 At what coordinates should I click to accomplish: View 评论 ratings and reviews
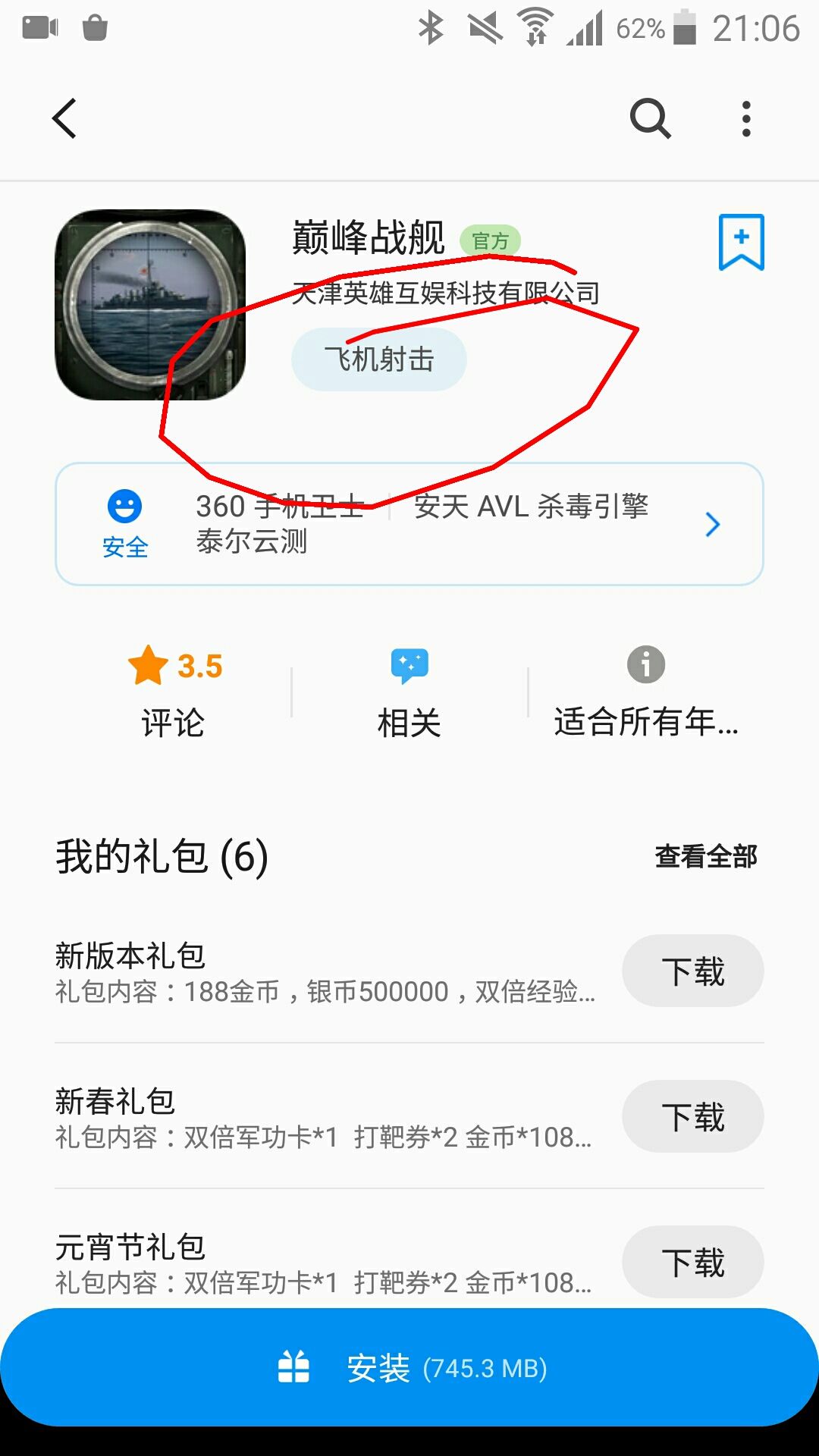click(174, 692)
